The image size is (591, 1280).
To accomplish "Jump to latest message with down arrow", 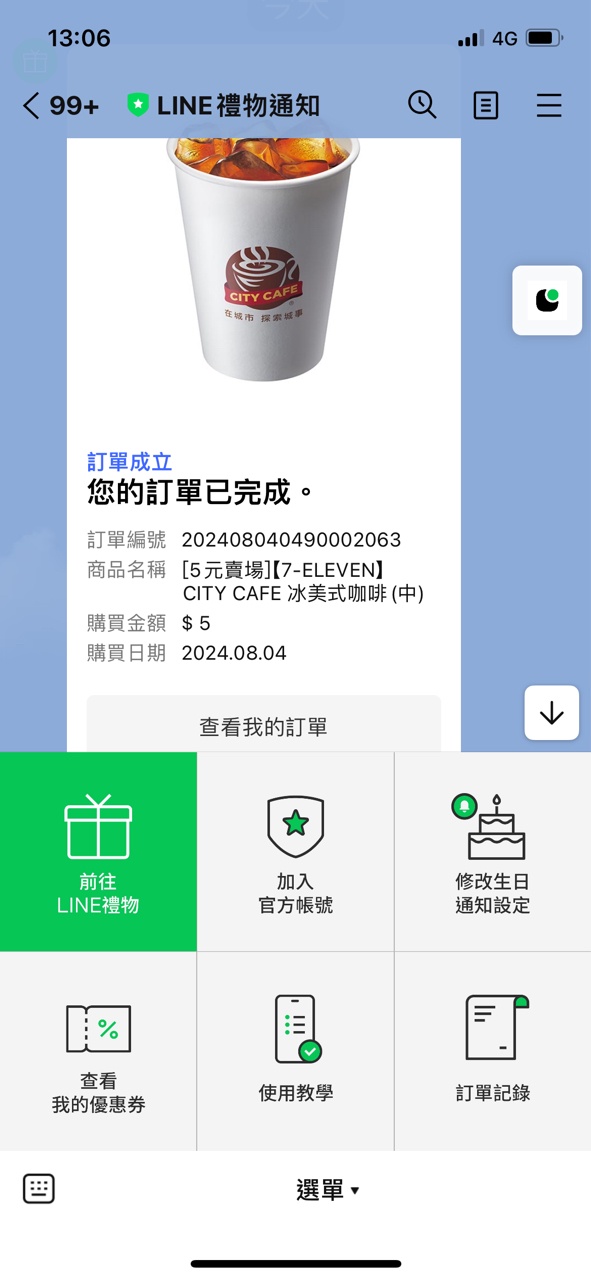I will tap(552, 713).
